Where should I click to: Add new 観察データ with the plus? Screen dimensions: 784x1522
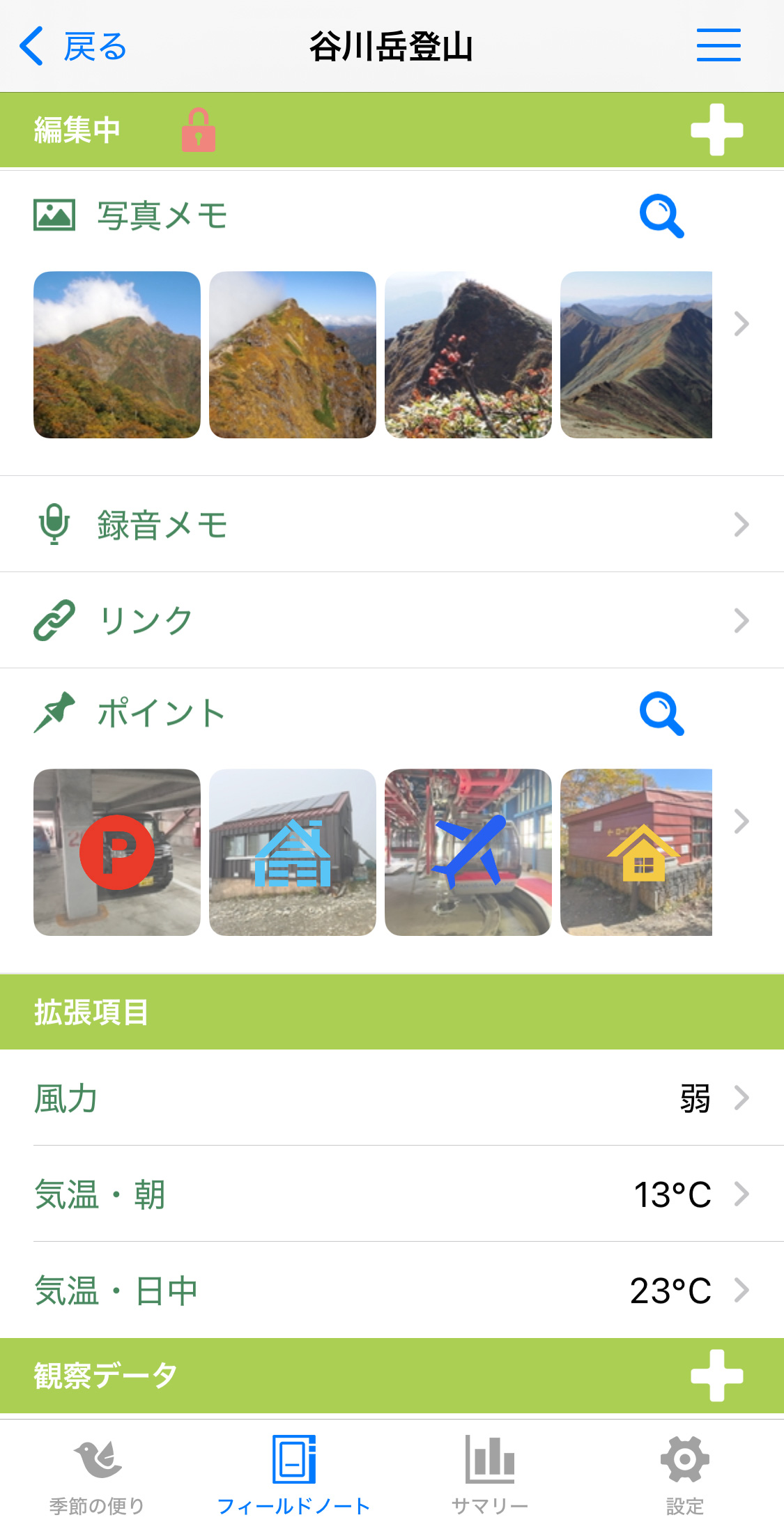coord(716,1376)
